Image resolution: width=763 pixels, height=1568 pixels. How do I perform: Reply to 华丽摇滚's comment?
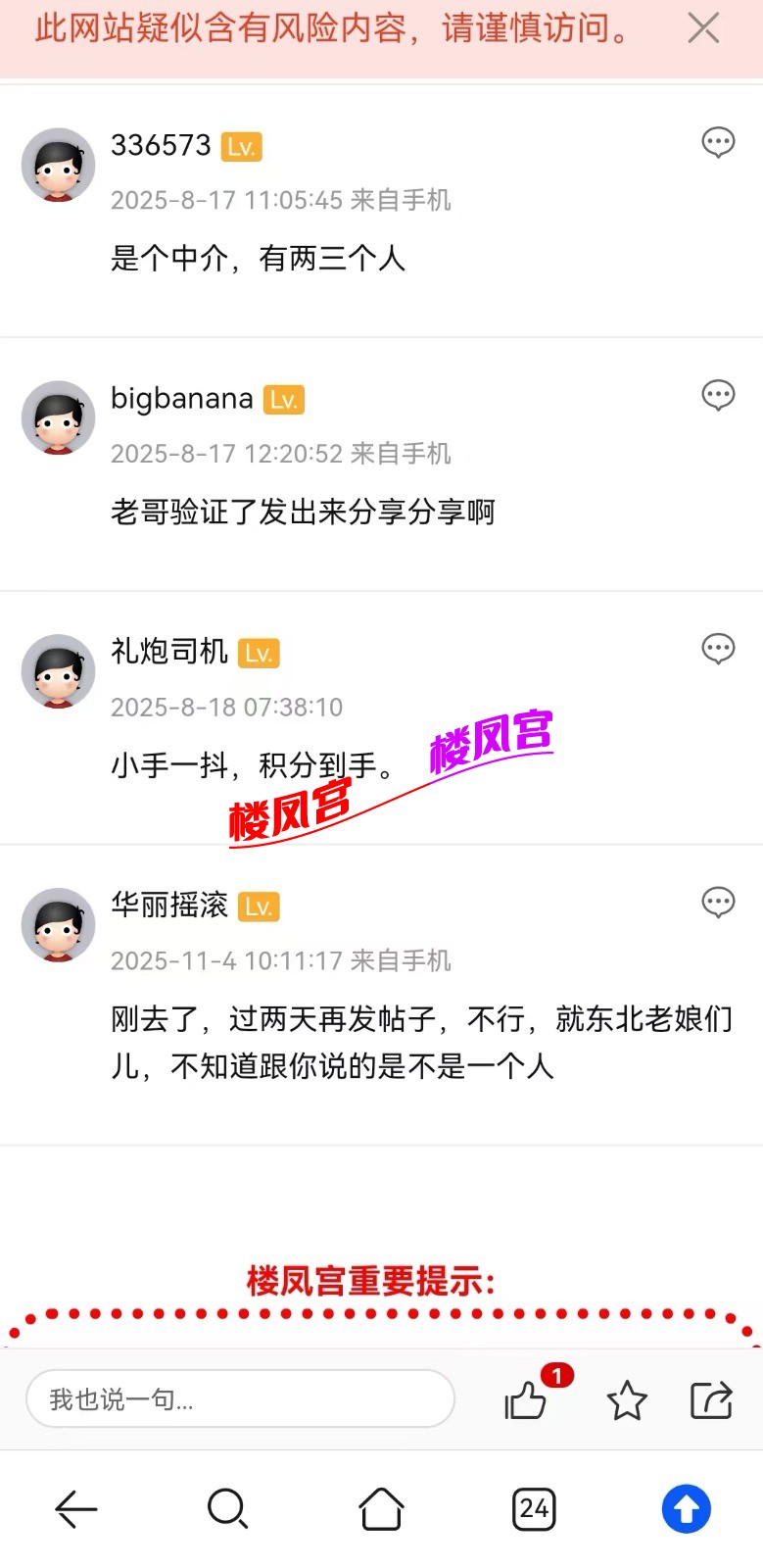(x=718, y=903)
